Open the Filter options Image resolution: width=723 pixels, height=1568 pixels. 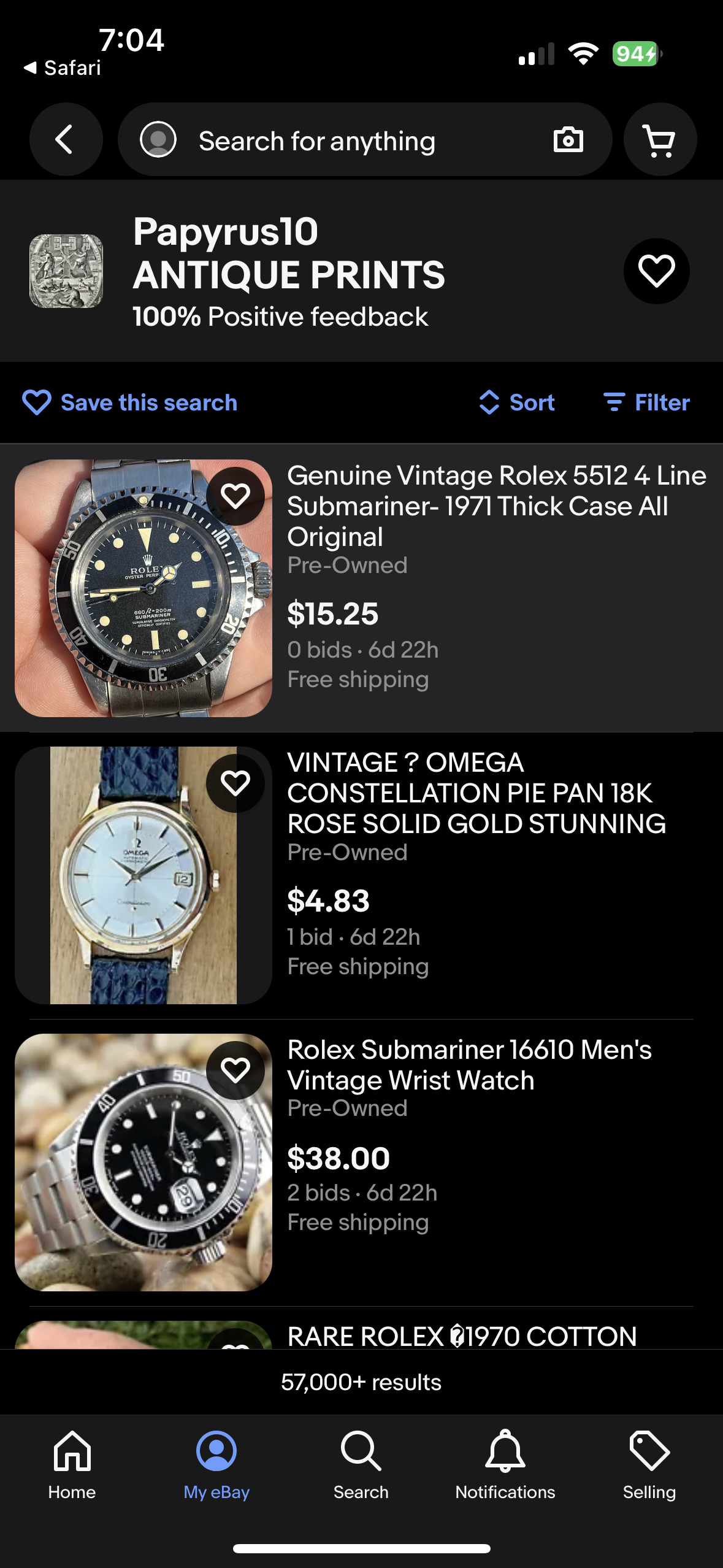point(647,402)
